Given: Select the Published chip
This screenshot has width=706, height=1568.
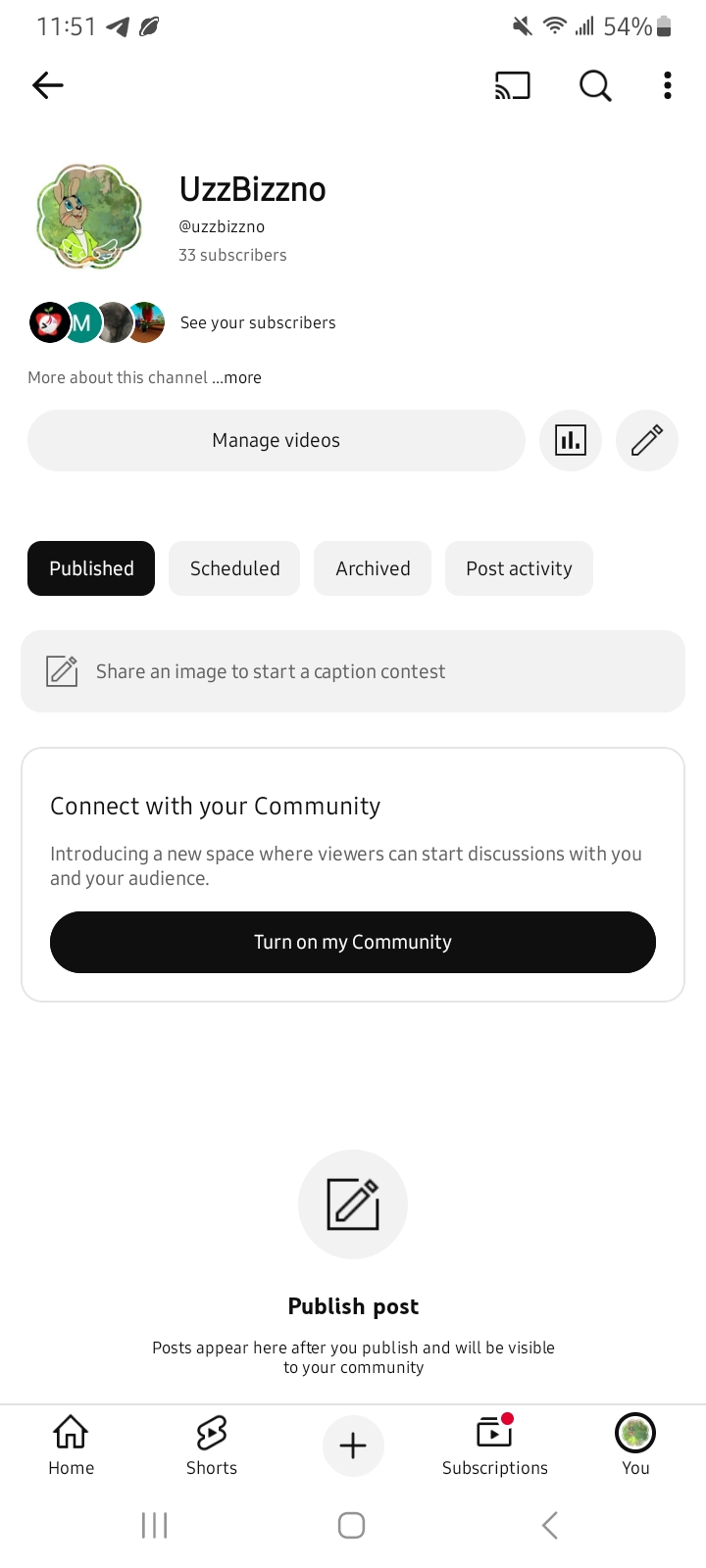Looking at the screenshot, I should click(91, 568).
